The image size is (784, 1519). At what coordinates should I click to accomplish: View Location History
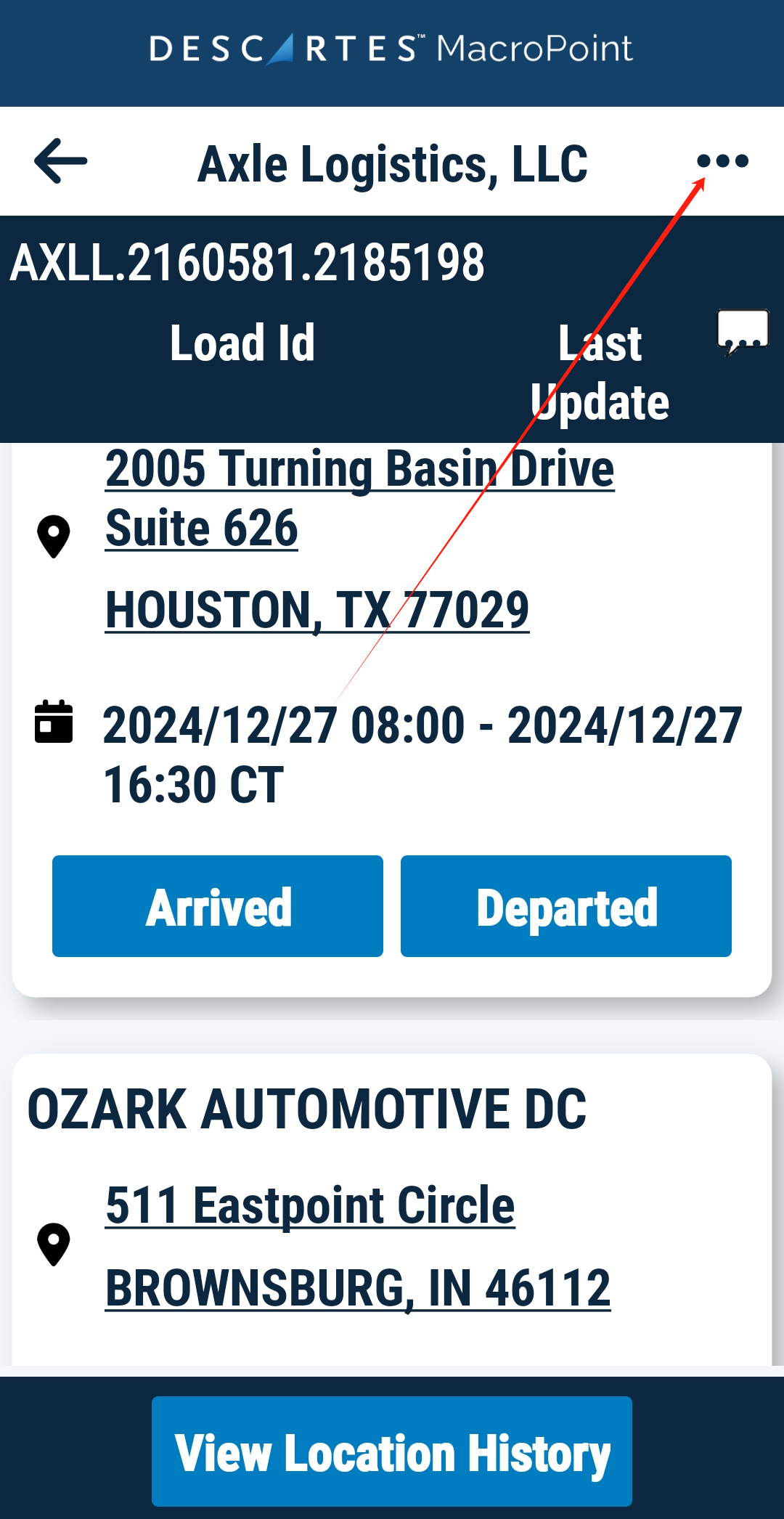point(392,1451)
